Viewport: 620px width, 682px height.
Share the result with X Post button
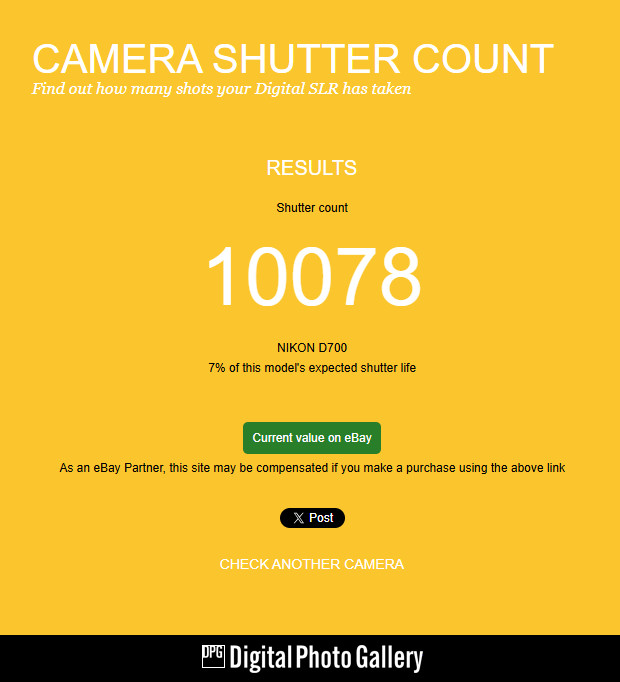[312, 518]
